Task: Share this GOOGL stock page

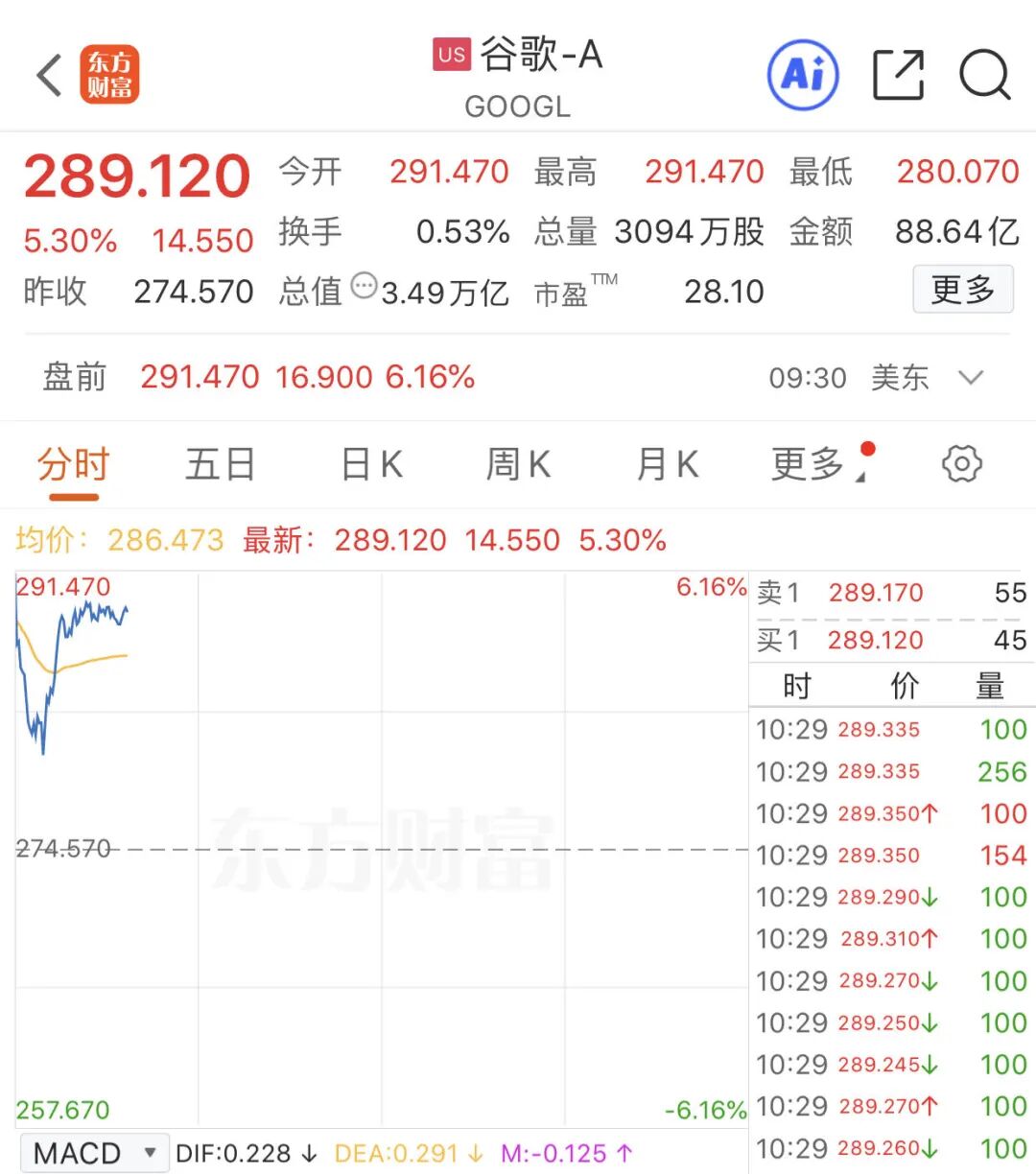Action: coord(898,75)
